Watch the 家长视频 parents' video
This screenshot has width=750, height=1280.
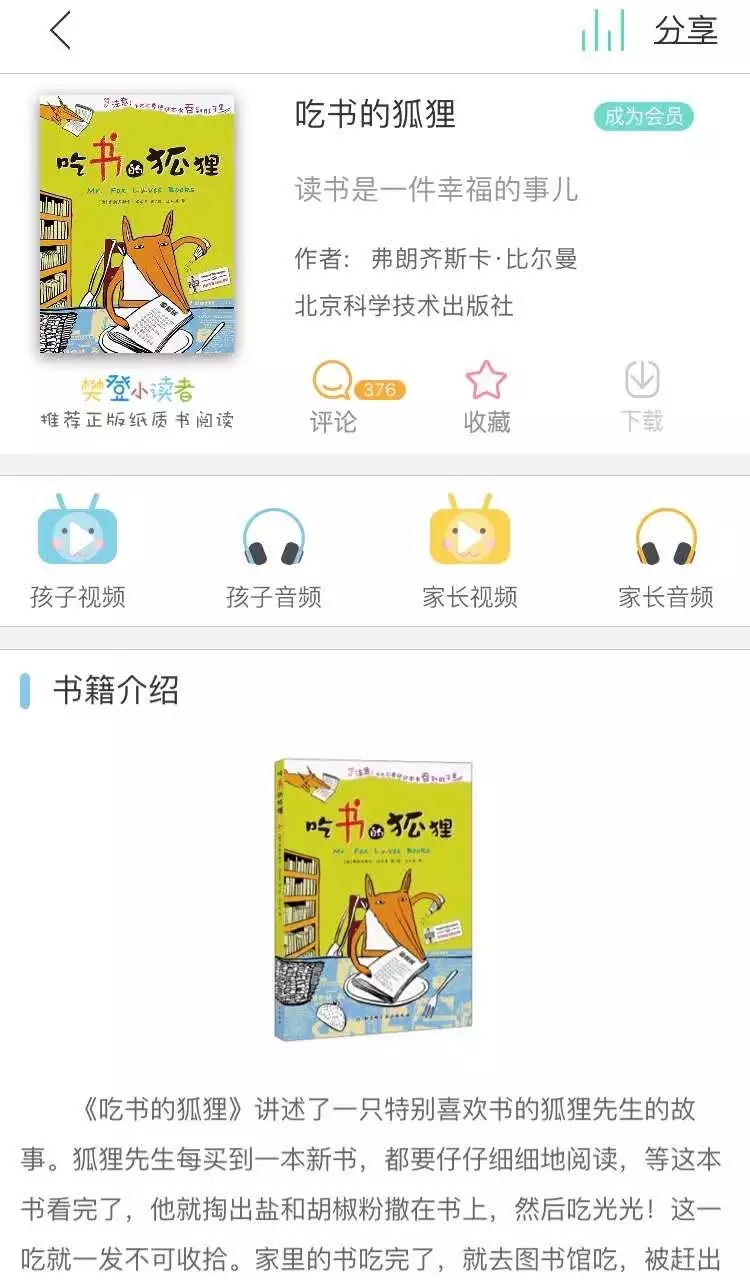469,552
